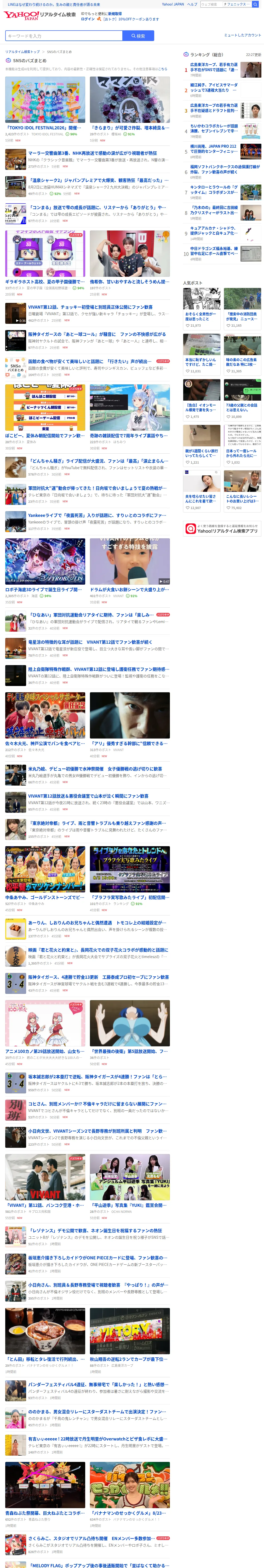Open the ミュートしたアカウント muted accounts link
The height and width of the screenshot is (1568, 264).
tap(242, 35)
